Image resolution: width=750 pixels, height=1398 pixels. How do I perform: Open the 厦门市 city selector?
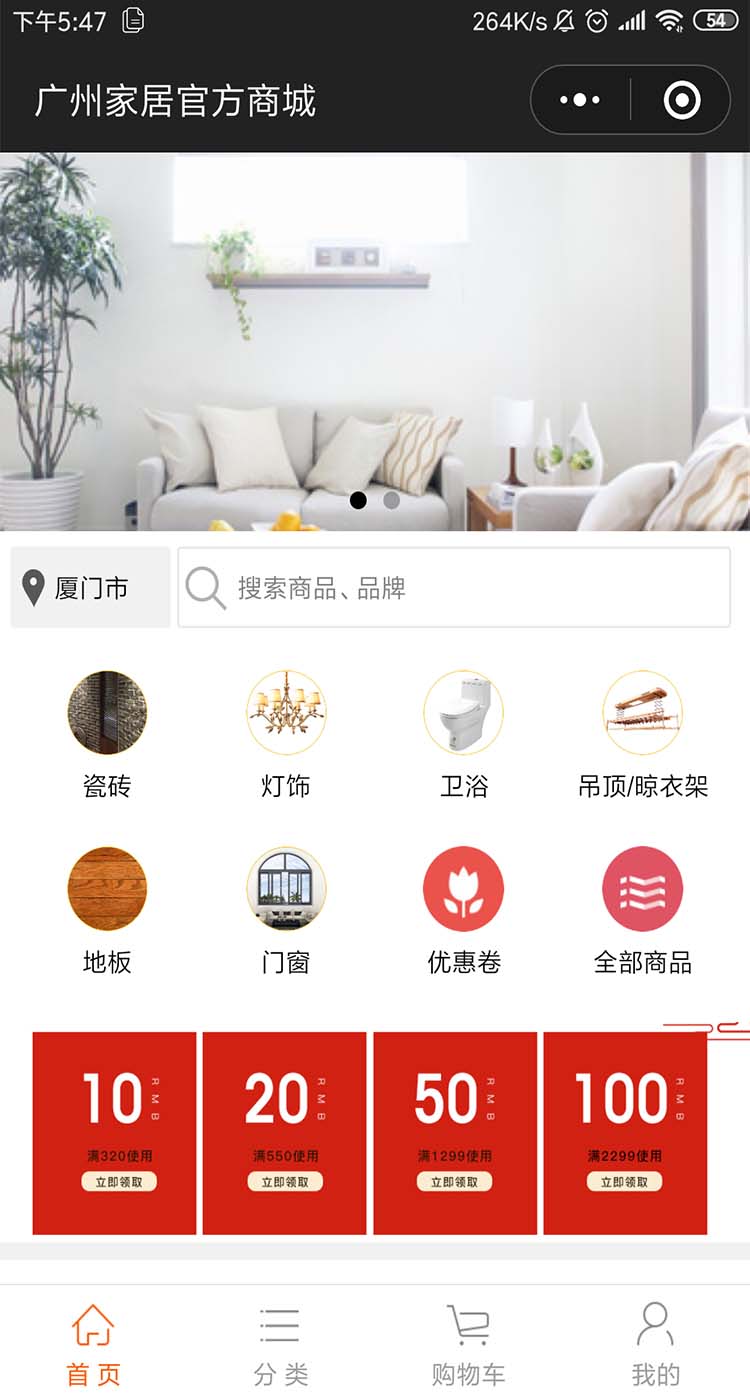pos(90,588)
